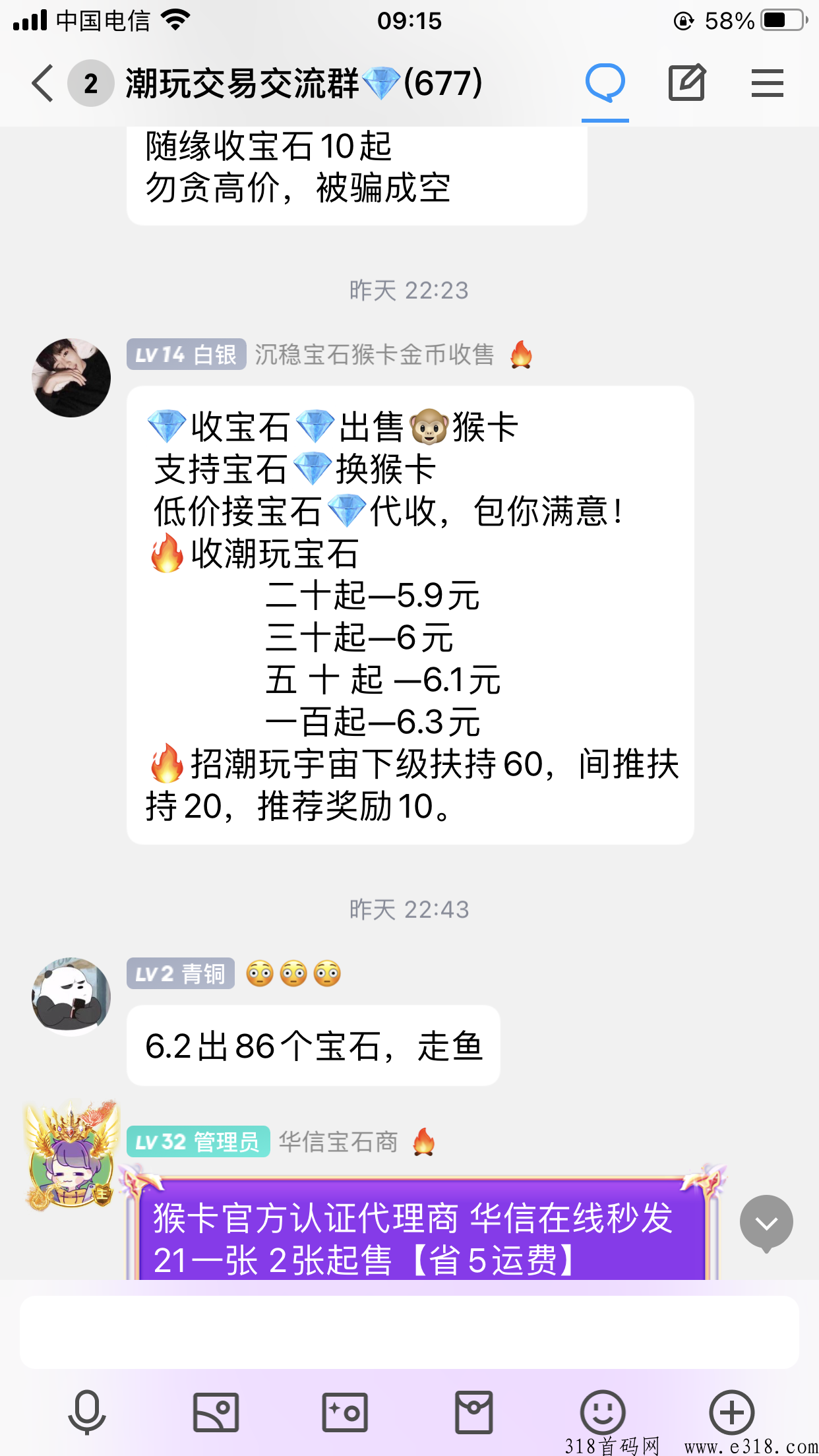Open the red packet envelope icon
Image resolution: width=819 pixels, height=1456 pixels.
[x=474, y=1412]
